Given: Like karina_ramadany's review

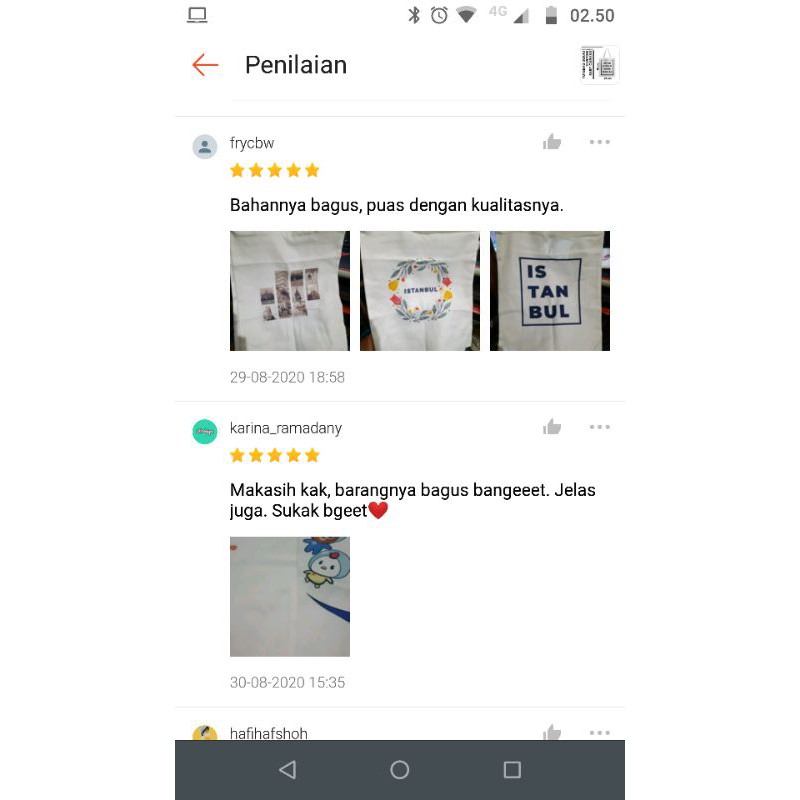Looking at the screenshot, I should click(x=552, y=427).
